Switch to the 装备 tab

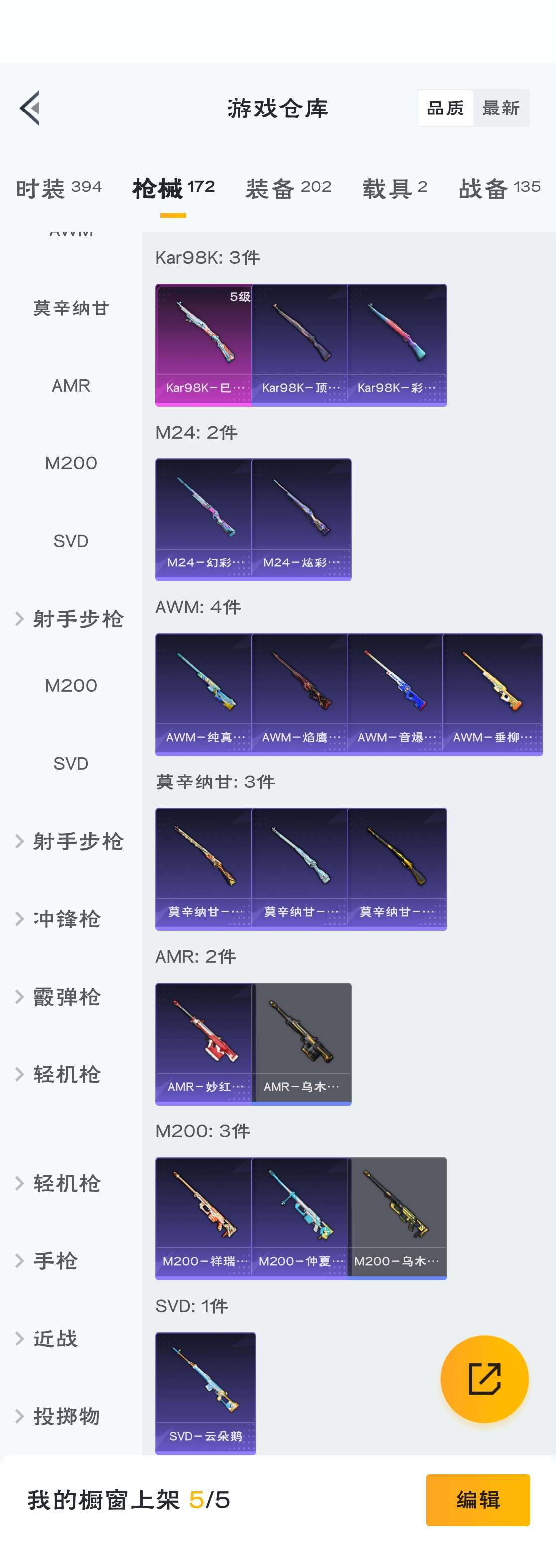point(288,188)
